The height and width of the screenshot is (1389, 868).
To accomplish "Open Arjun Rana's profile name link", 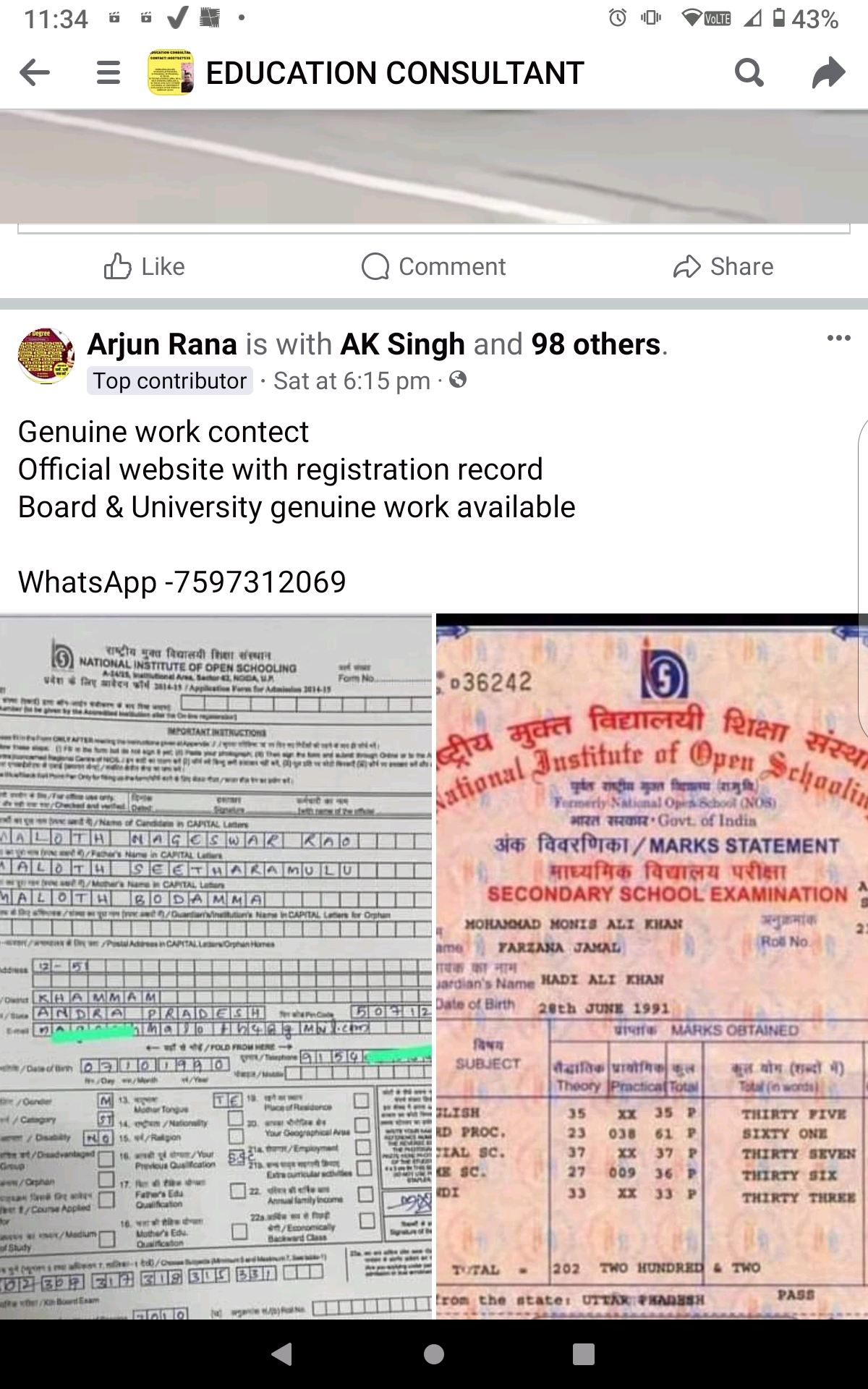I will 162,344.
